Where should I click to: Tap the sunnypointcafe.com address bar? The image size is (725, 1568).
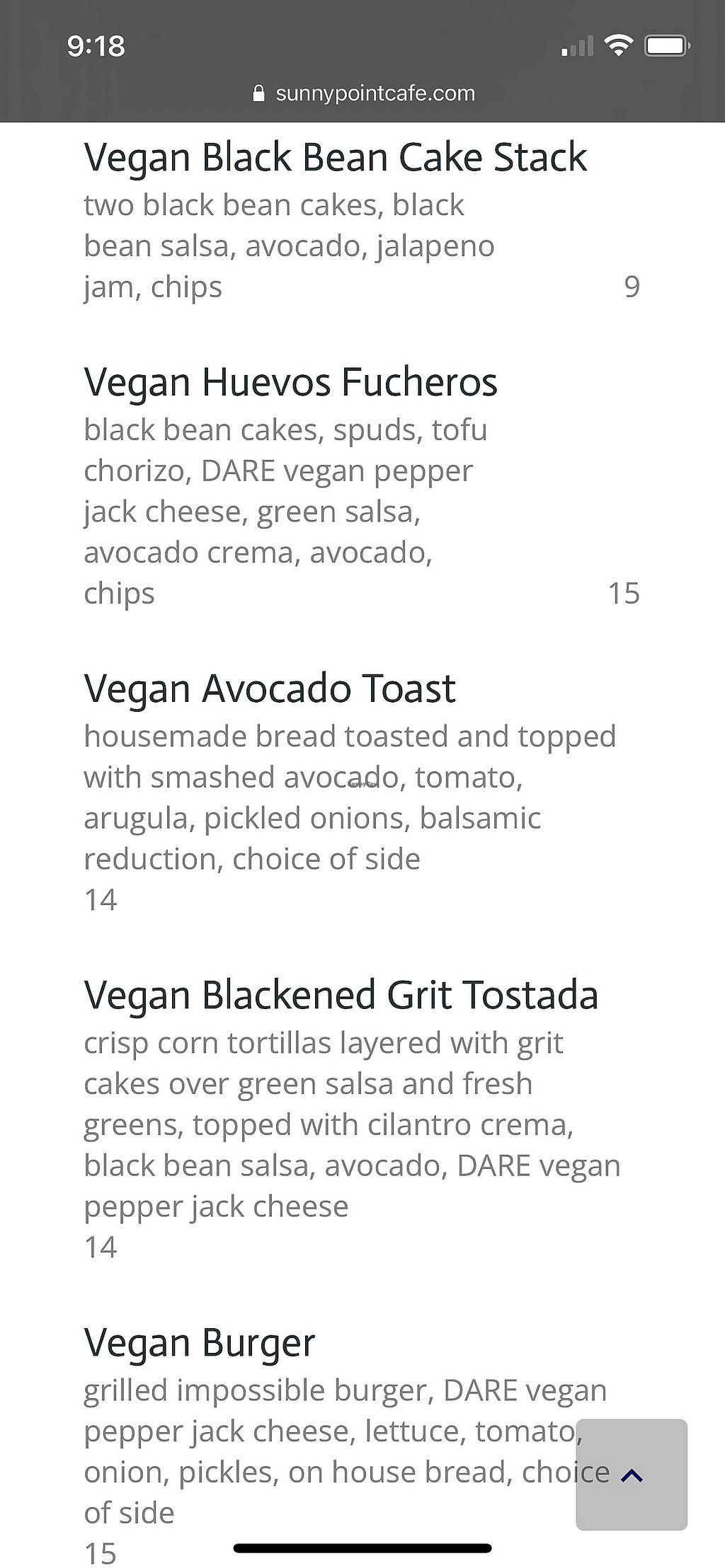click(x=363, y=93)
